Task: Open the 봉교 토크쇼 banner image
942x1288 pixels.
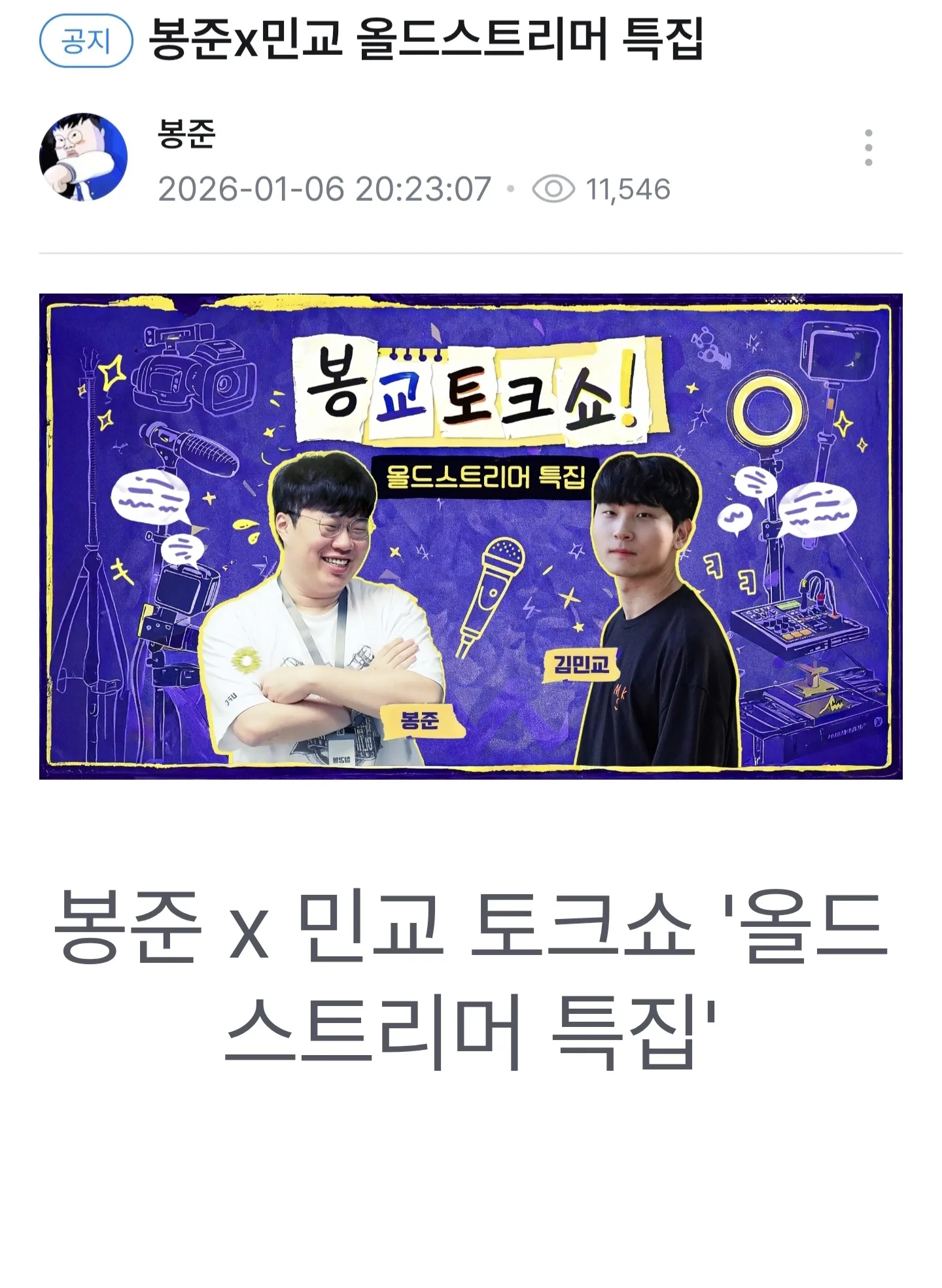Action: click(470, 536)
